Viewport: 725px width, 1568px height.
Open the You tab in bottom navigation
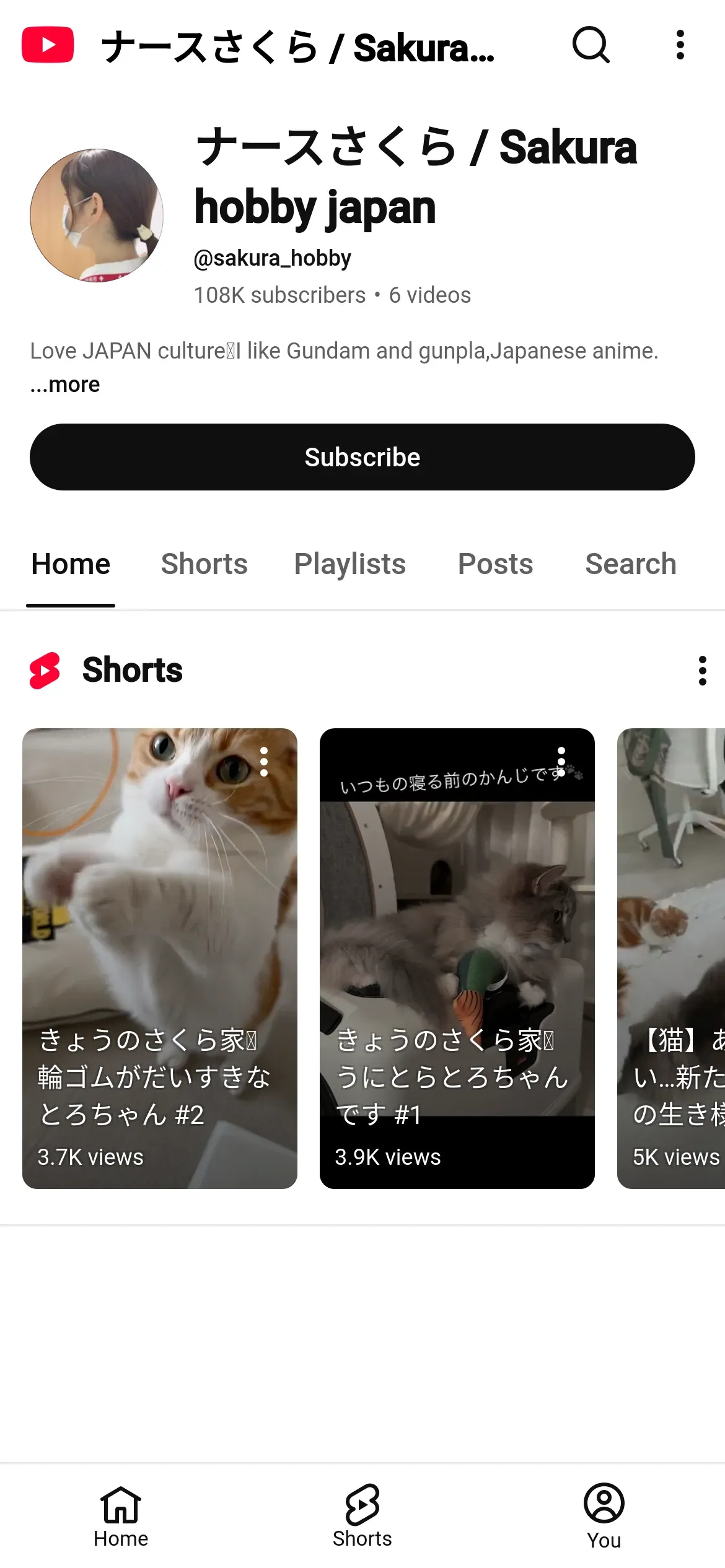pos(604,1516)
